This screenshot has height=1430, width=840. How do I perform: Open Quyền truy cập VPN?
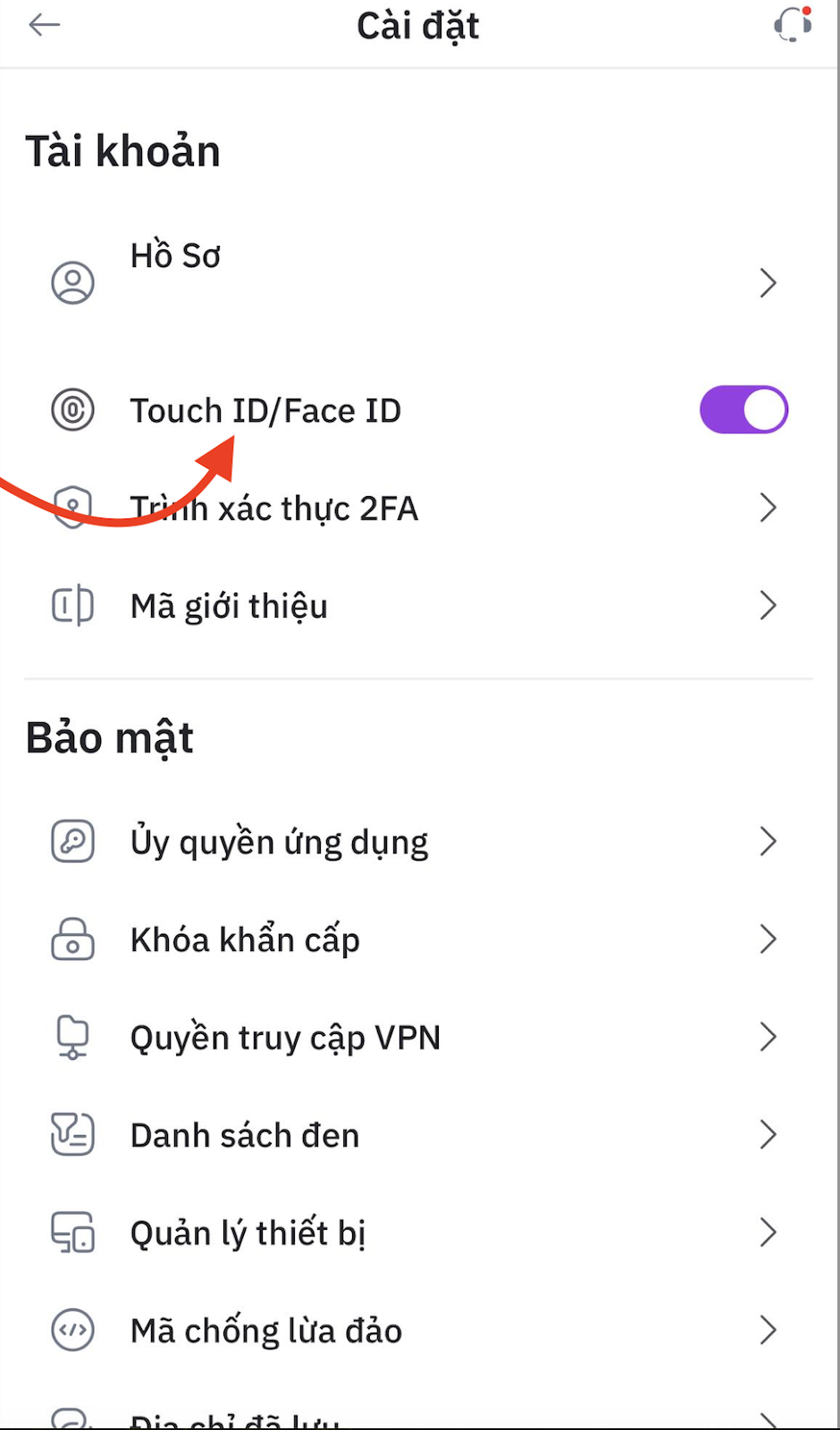411,1038
